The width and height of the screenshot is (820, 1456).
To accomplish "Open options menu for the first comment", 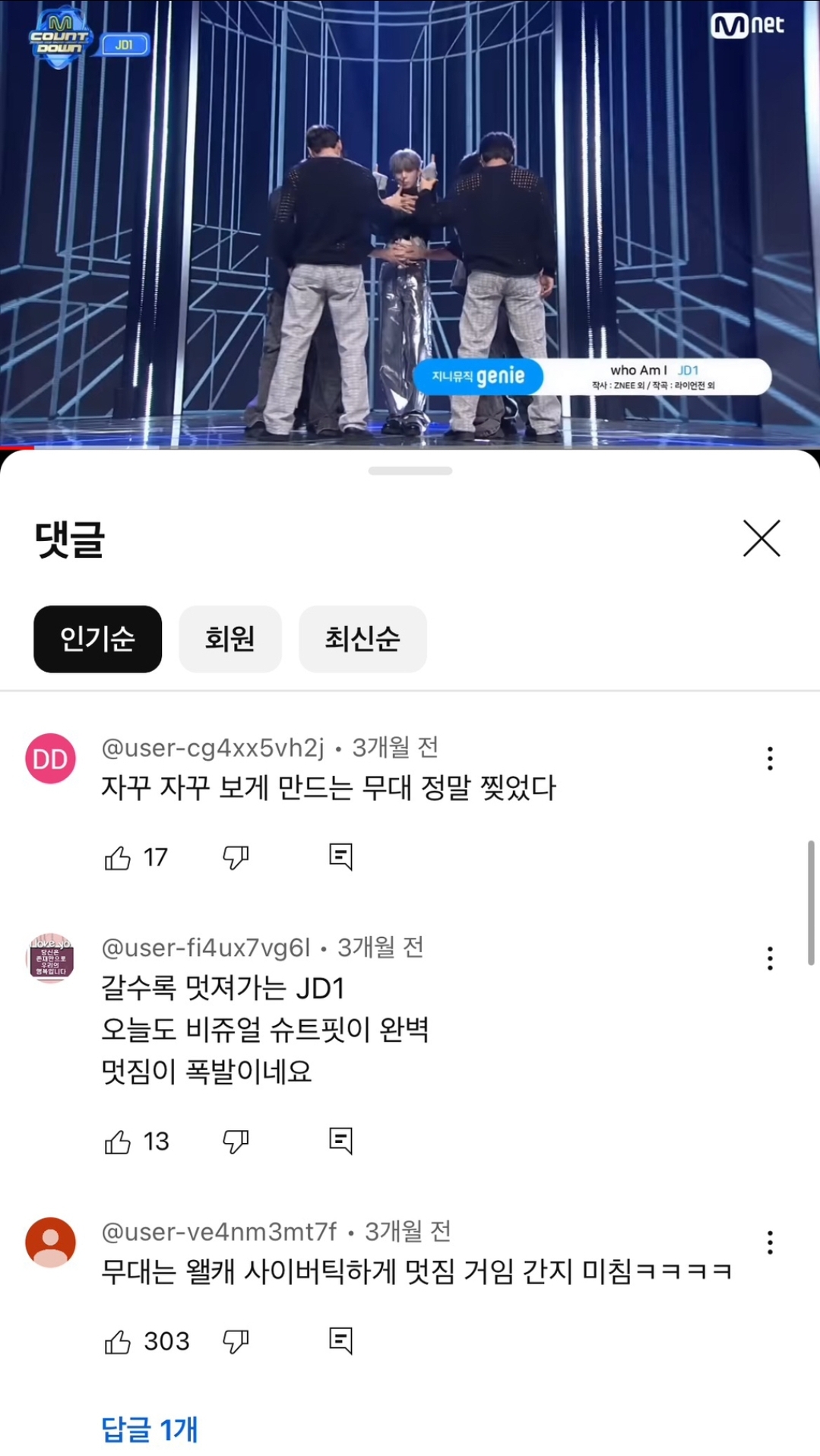I will (769, 758).
